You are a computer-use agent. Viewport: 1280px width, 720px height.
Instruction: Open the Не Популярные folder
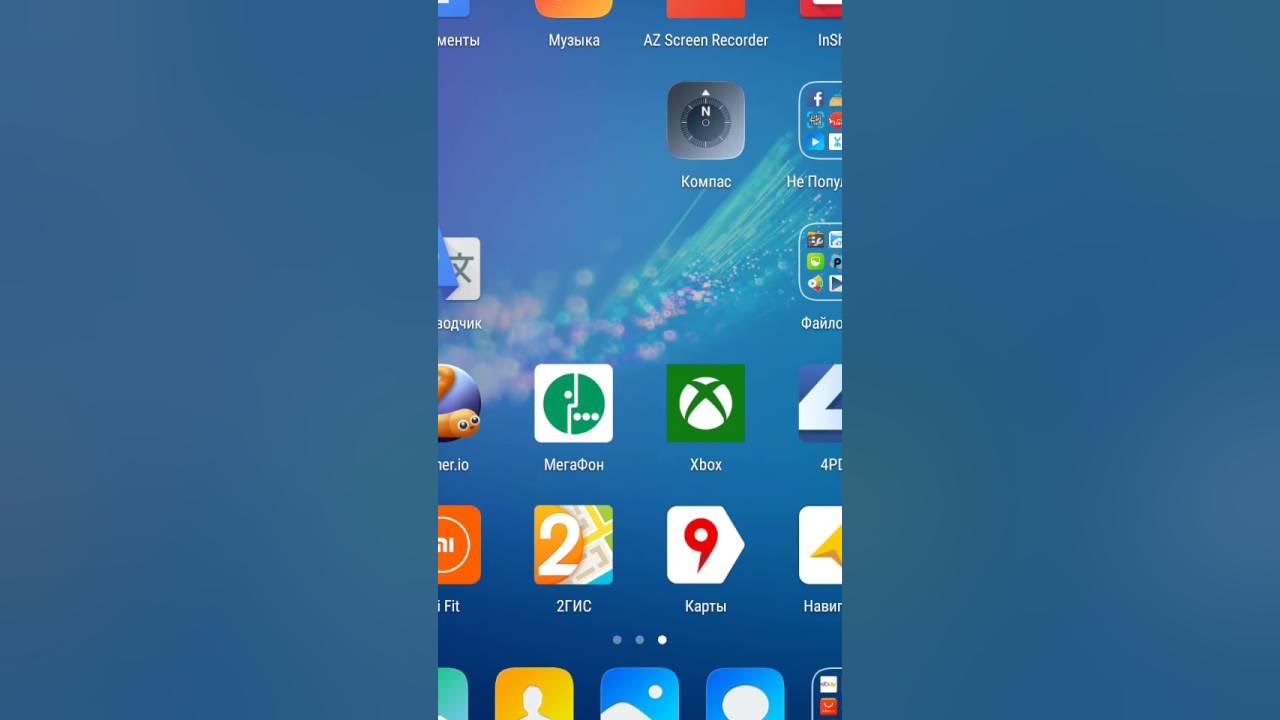[820, 121]
